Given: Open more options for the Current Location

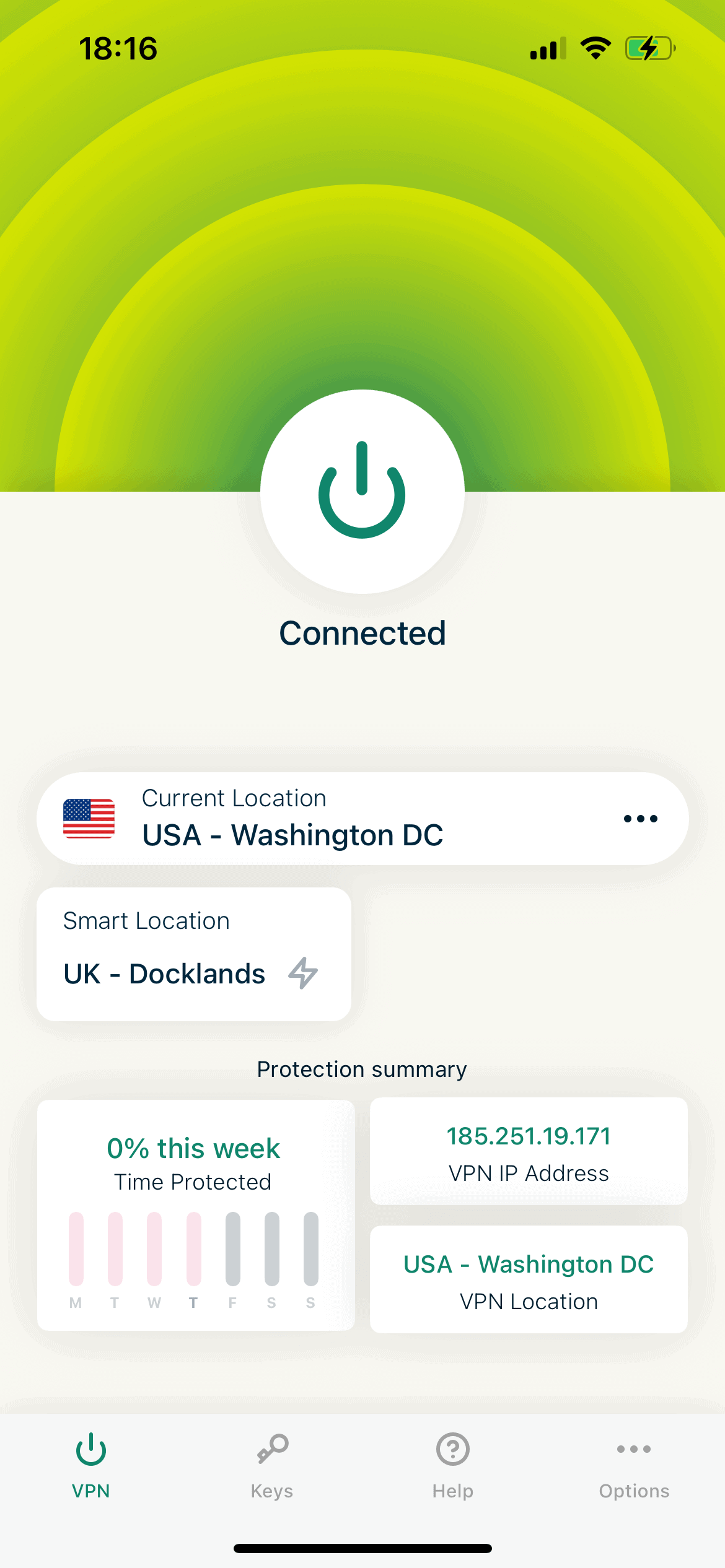Looking at the screenshot, I should point(640,819).
